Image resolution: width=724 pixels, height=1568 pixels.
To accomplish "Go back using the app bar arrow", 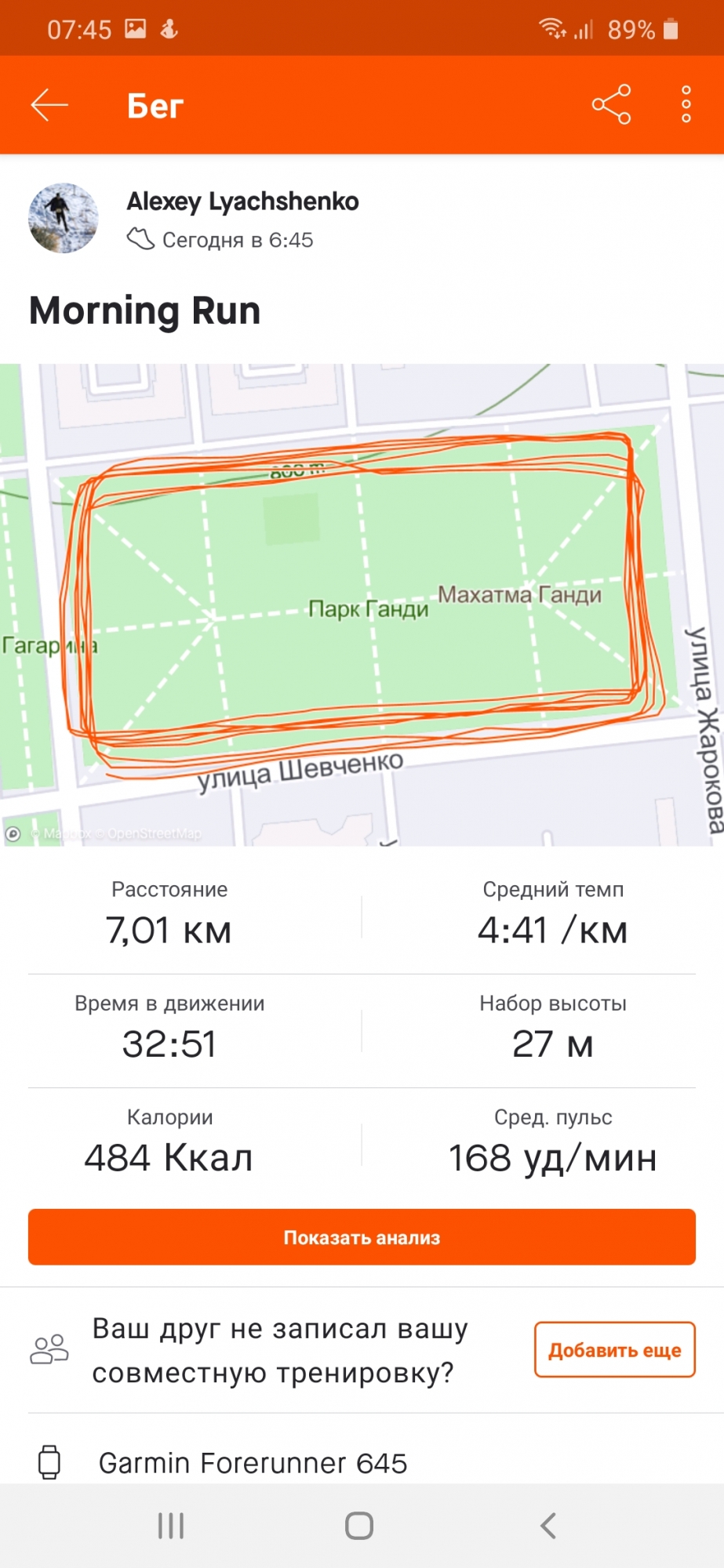I will 49,105.
